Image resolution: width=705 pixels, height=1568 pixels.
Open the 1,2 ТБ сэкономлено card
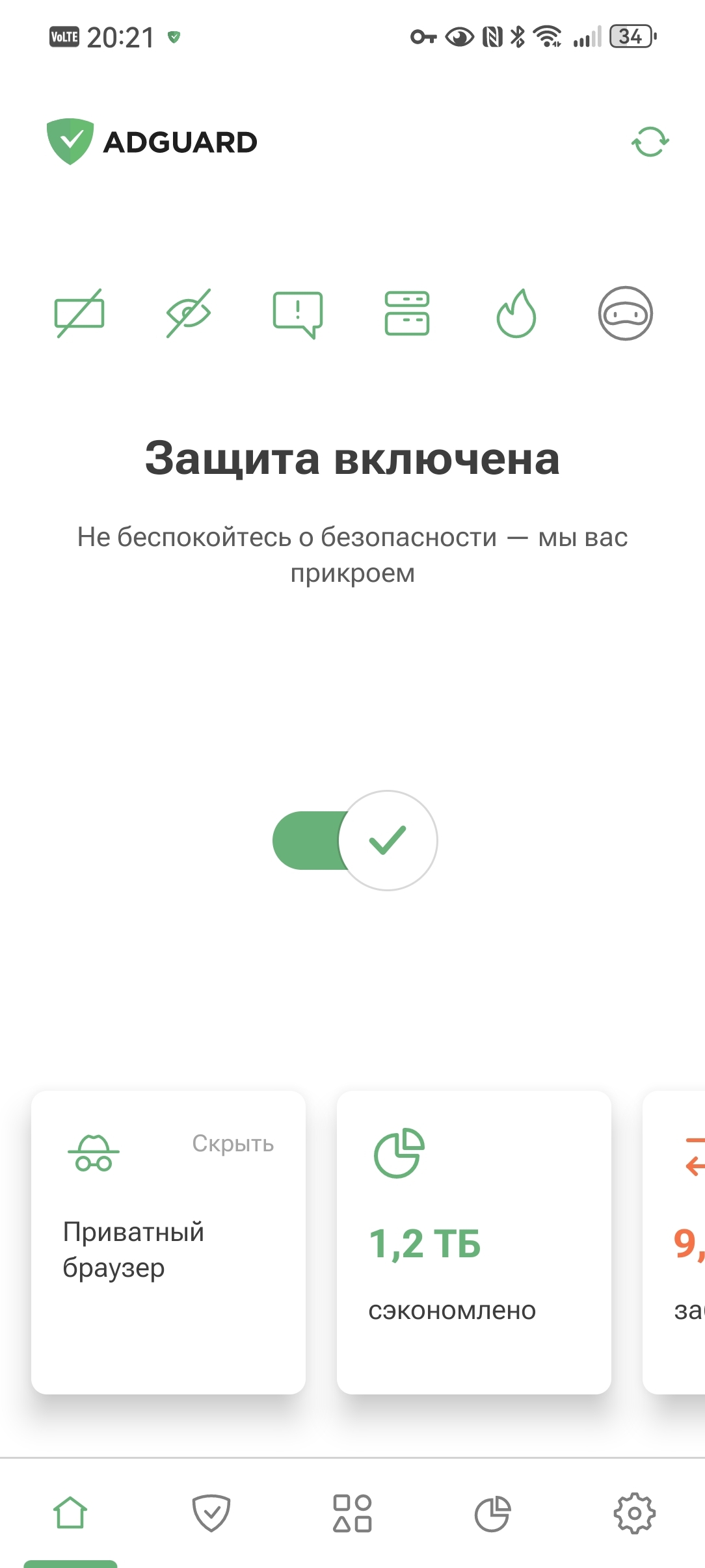pyautogui.click(x=474, y=1242)
